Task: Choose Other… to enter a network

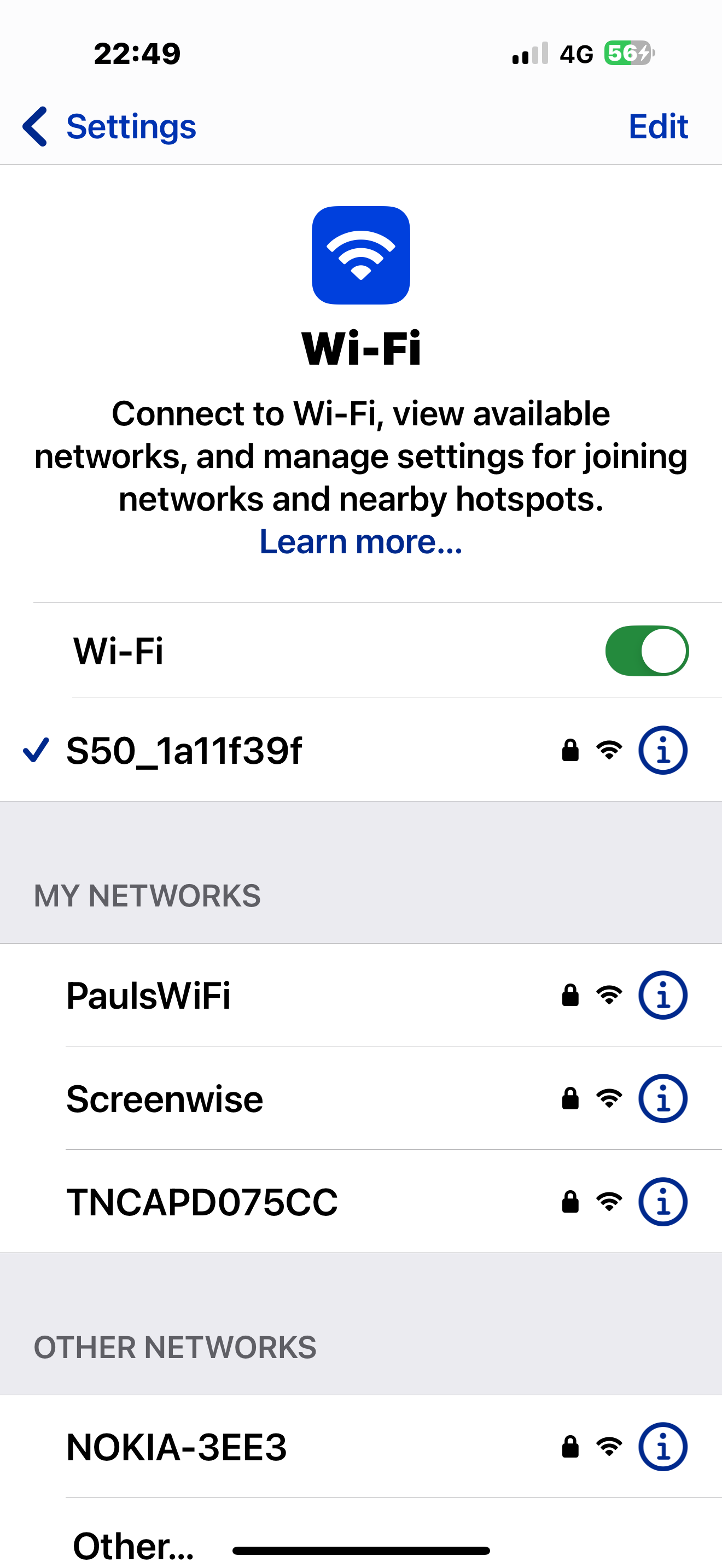Action: (x=134, y=1545)
